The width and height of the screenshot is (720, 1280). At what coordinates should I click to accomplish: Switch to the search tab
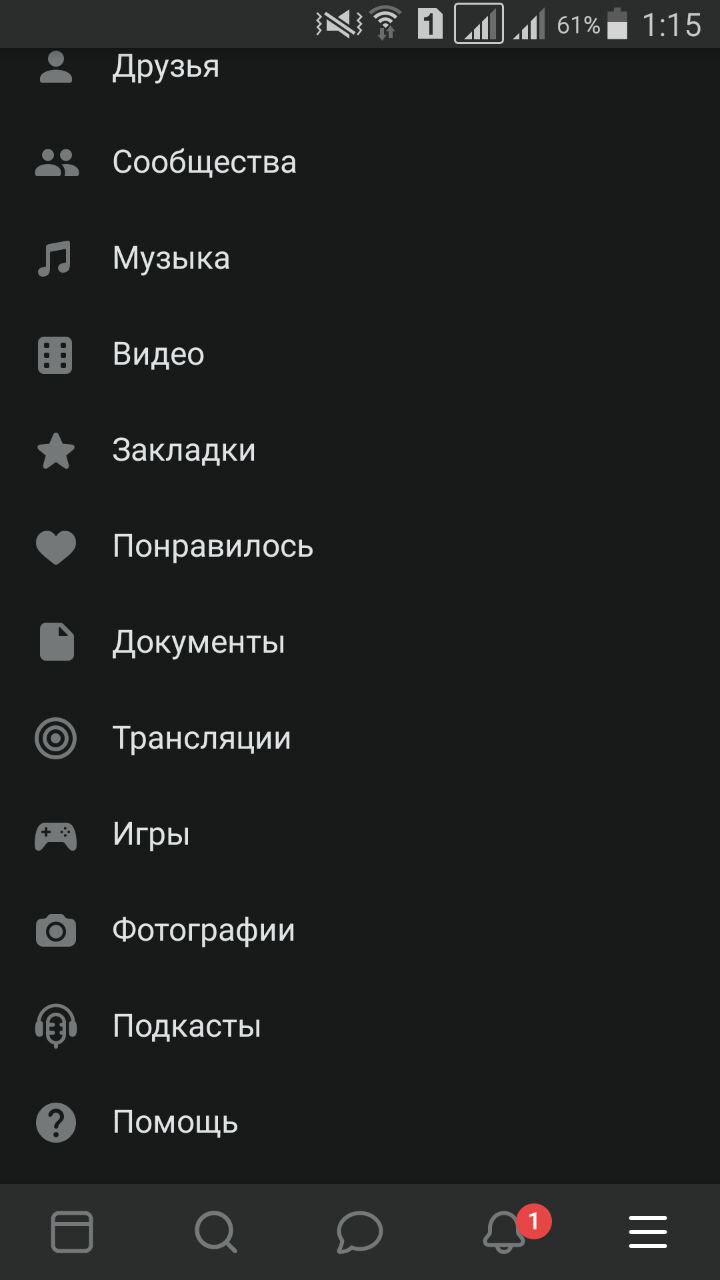pos(216,1232)
